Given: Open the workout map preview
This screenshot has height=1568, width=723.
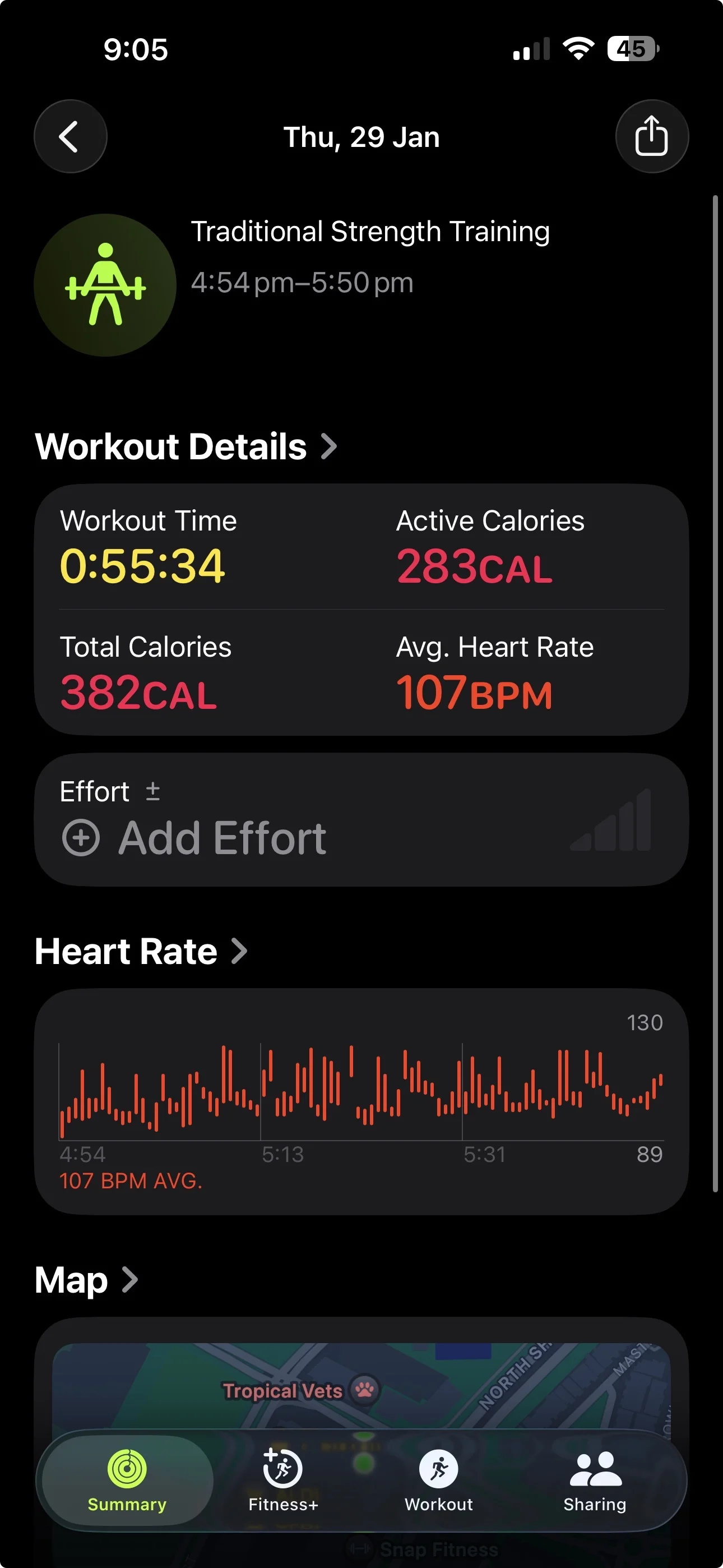Looking at the screenshot, I should 361,1385.
